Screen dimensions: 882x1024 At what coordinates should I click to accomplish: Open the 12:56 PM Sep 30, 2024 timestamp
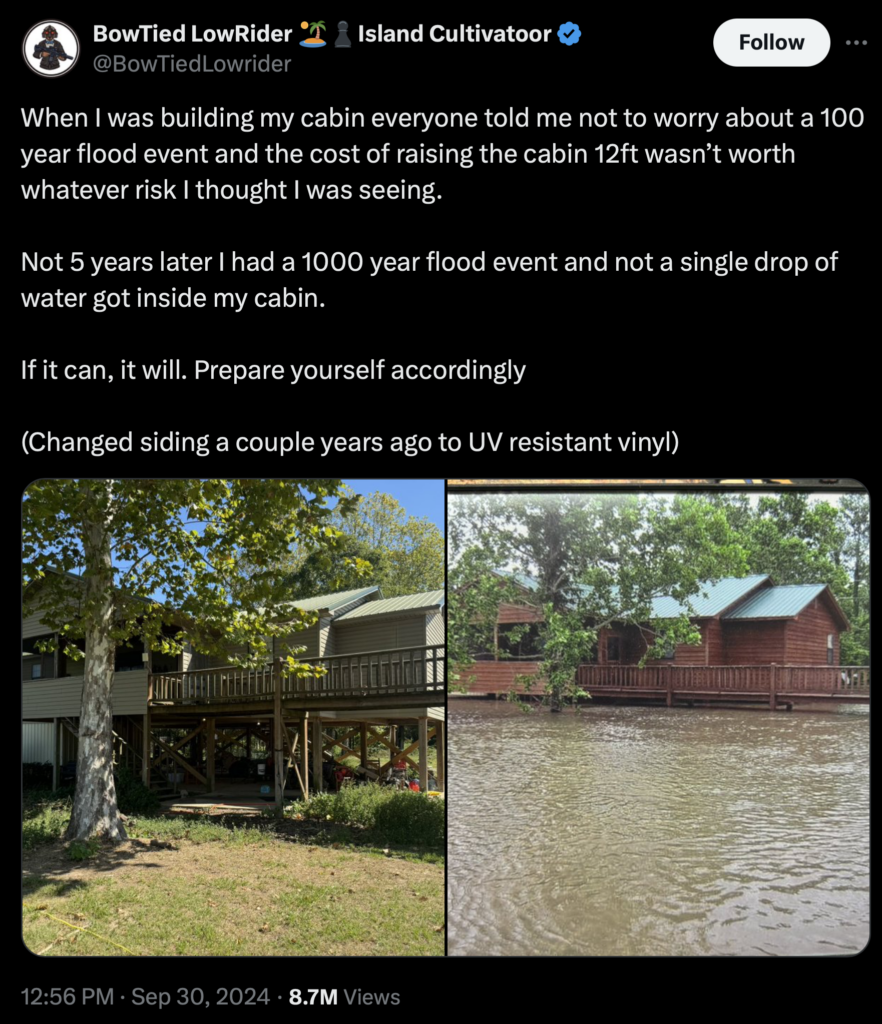click(145, 997)
